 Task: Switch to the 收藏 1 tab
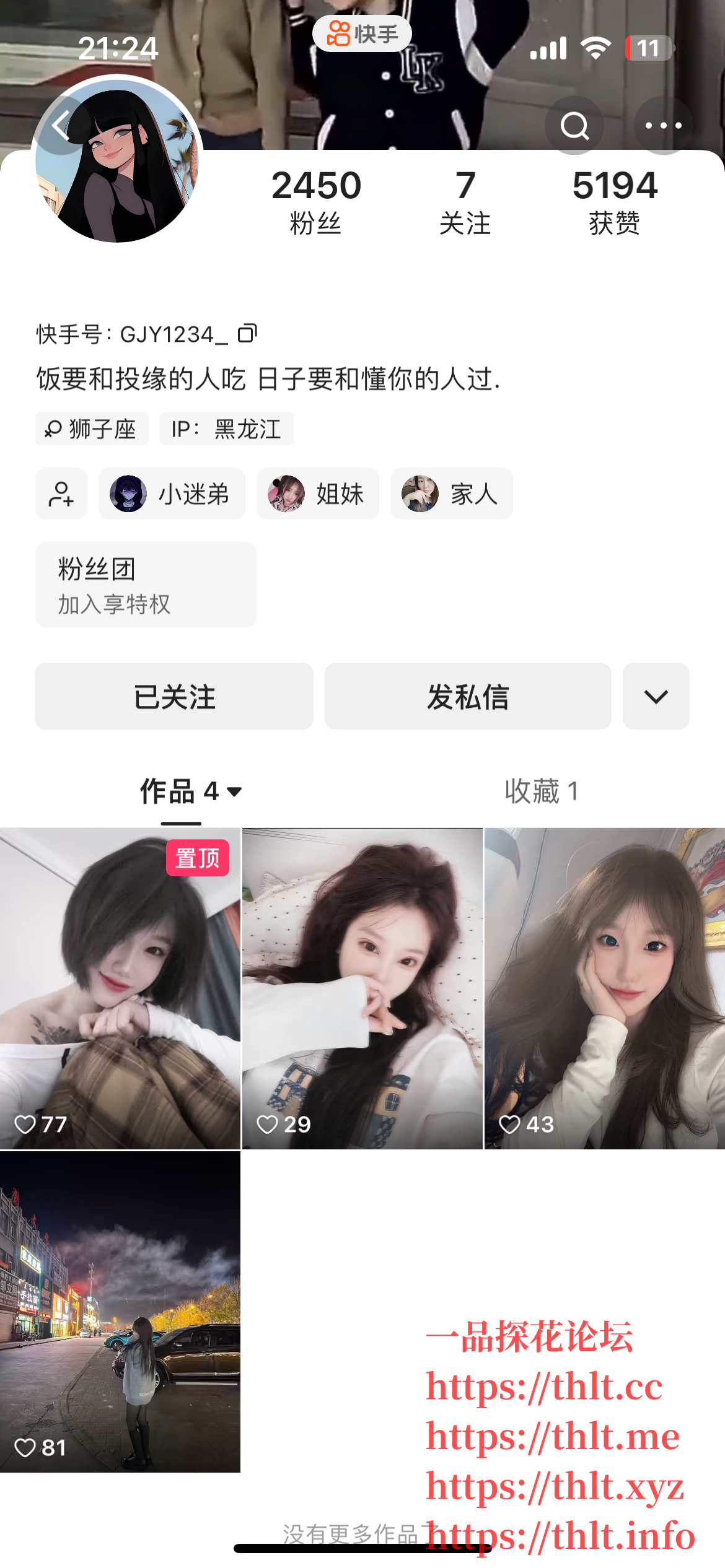point(542,791)
